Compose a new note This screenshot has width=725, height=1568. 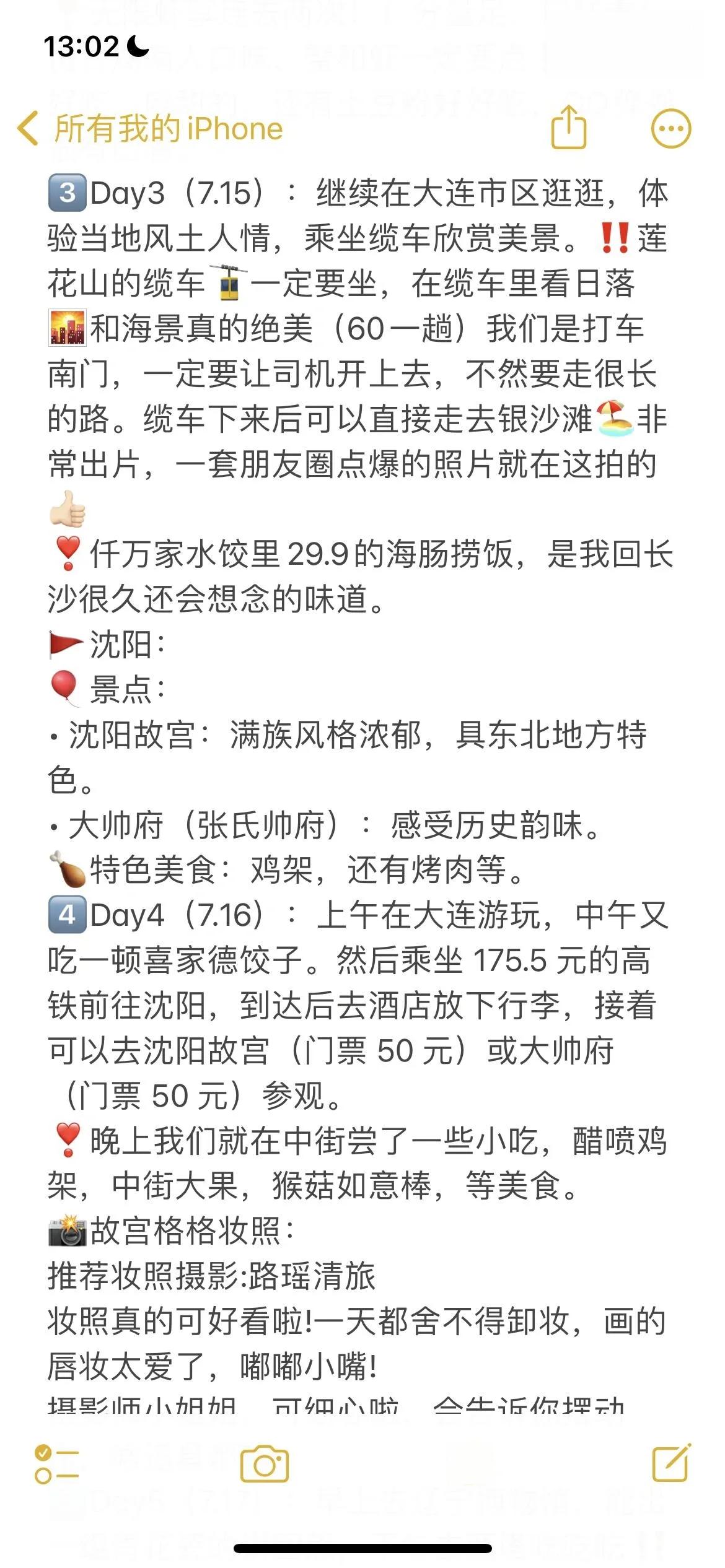[x=671, y=1463]
